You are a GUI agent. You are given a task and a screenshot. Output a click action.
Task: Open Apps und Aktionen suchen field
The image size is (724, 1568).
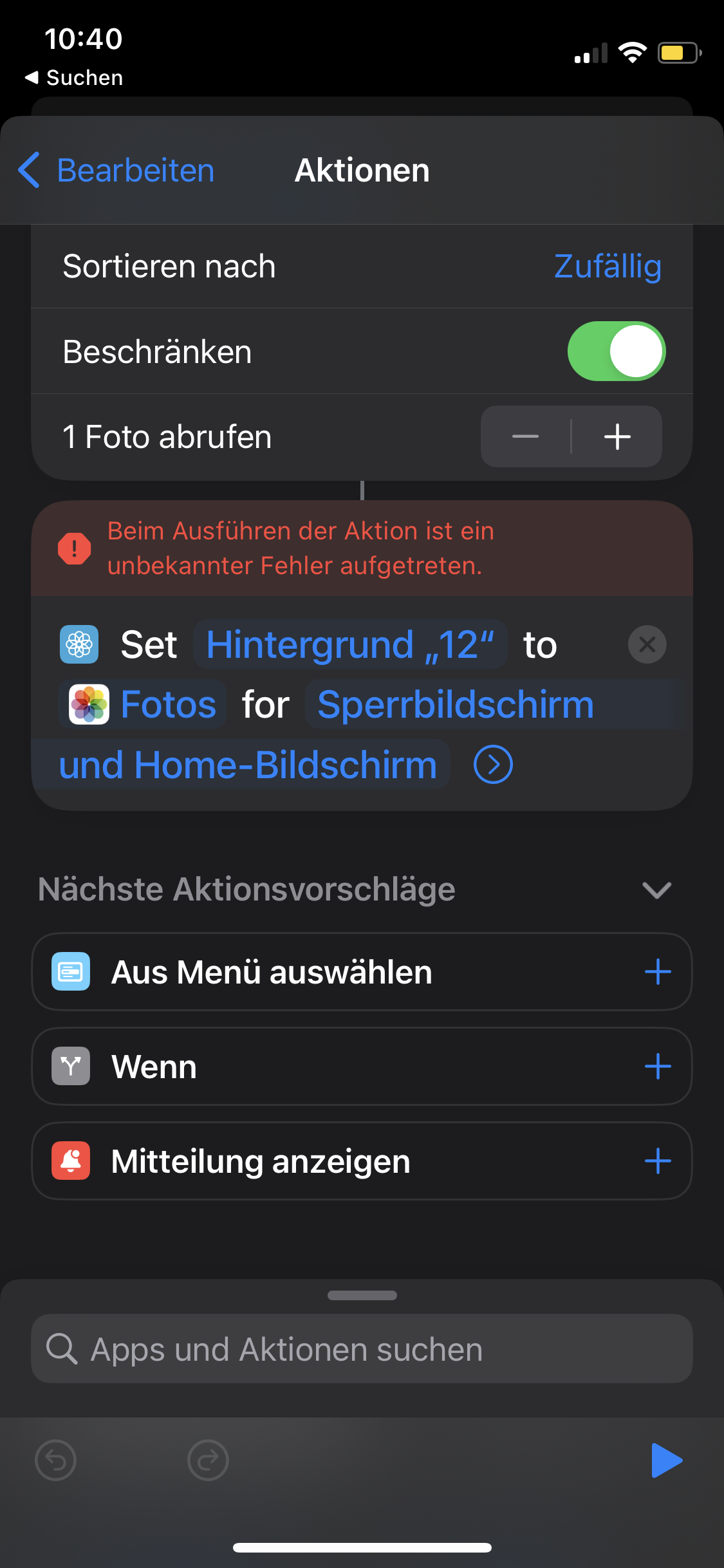(x=362, y=1349)
